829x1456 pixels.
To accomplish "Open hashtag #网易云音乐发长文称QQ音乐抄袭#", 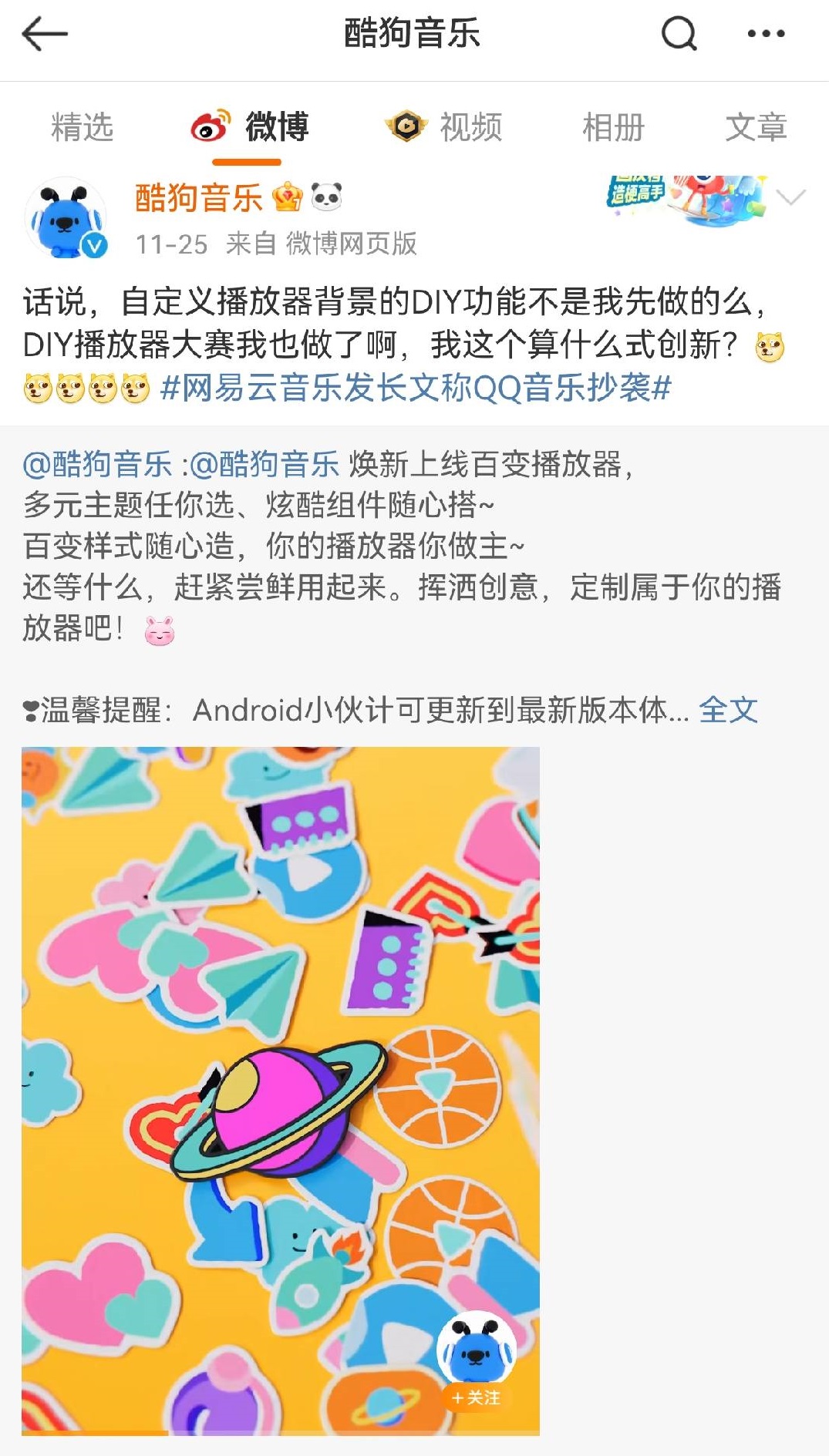I will click(x=416, y=388).
